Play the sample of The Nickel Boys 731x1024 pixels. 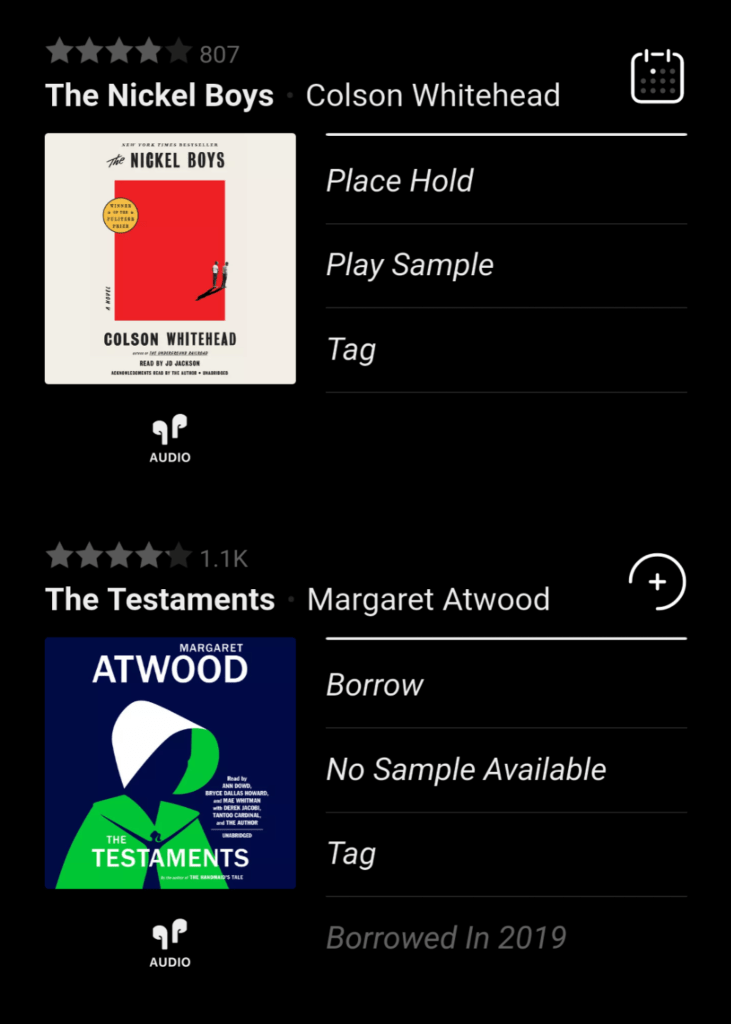pos(410,265)
